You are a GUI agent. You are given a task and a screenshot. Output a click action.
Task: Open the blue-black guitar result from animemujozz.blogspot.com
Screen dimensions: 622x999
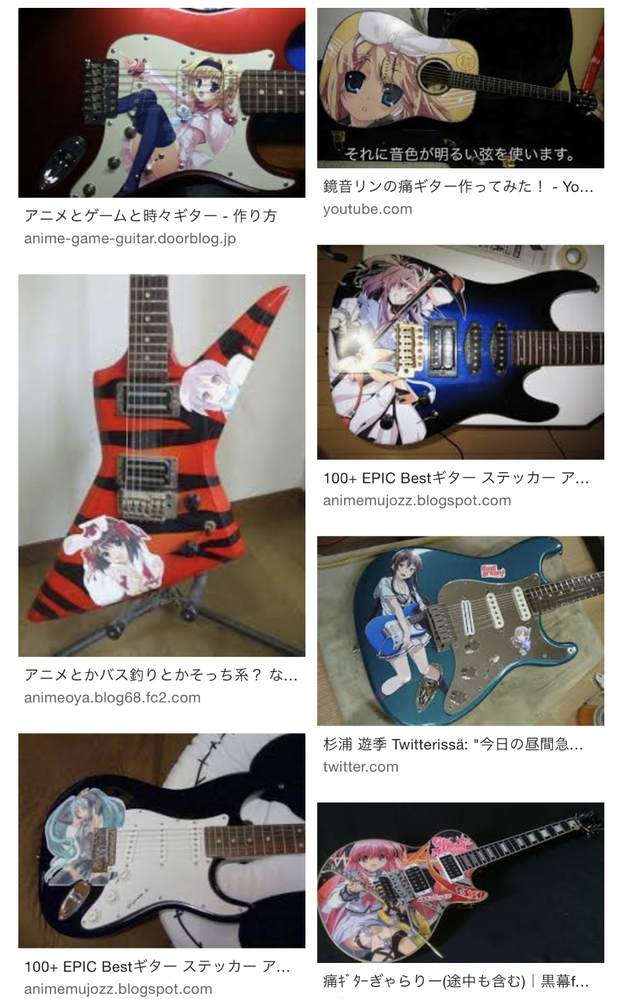click(460, 352)
